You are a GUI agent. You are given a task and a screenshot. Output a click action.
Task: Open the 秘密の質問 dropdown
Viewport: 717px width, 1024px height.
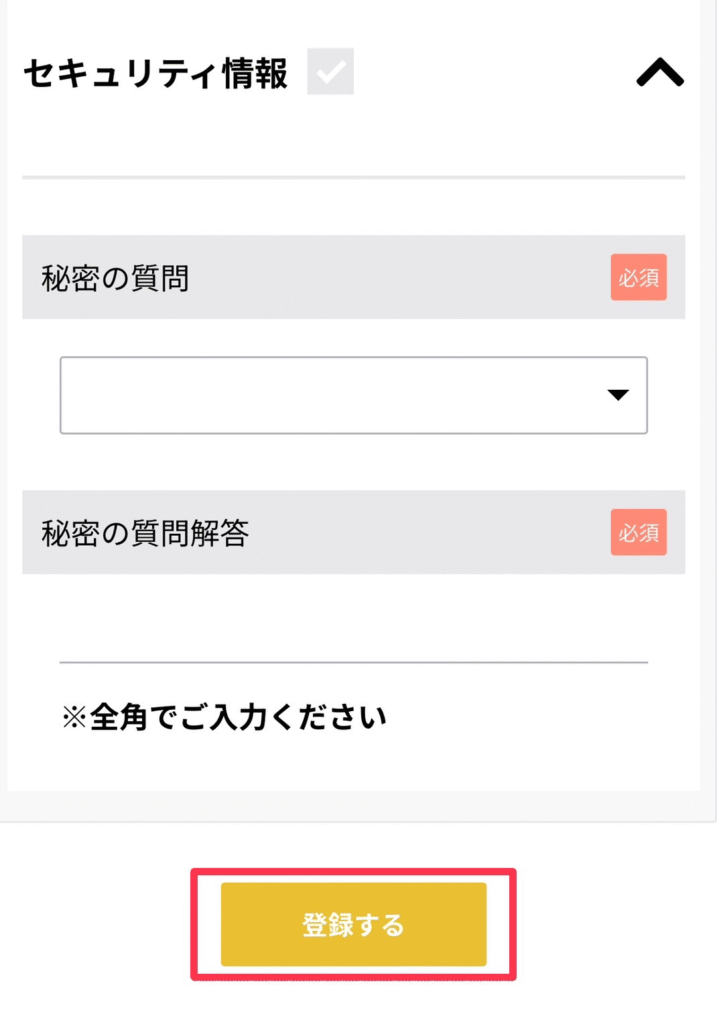coord(353,395)
